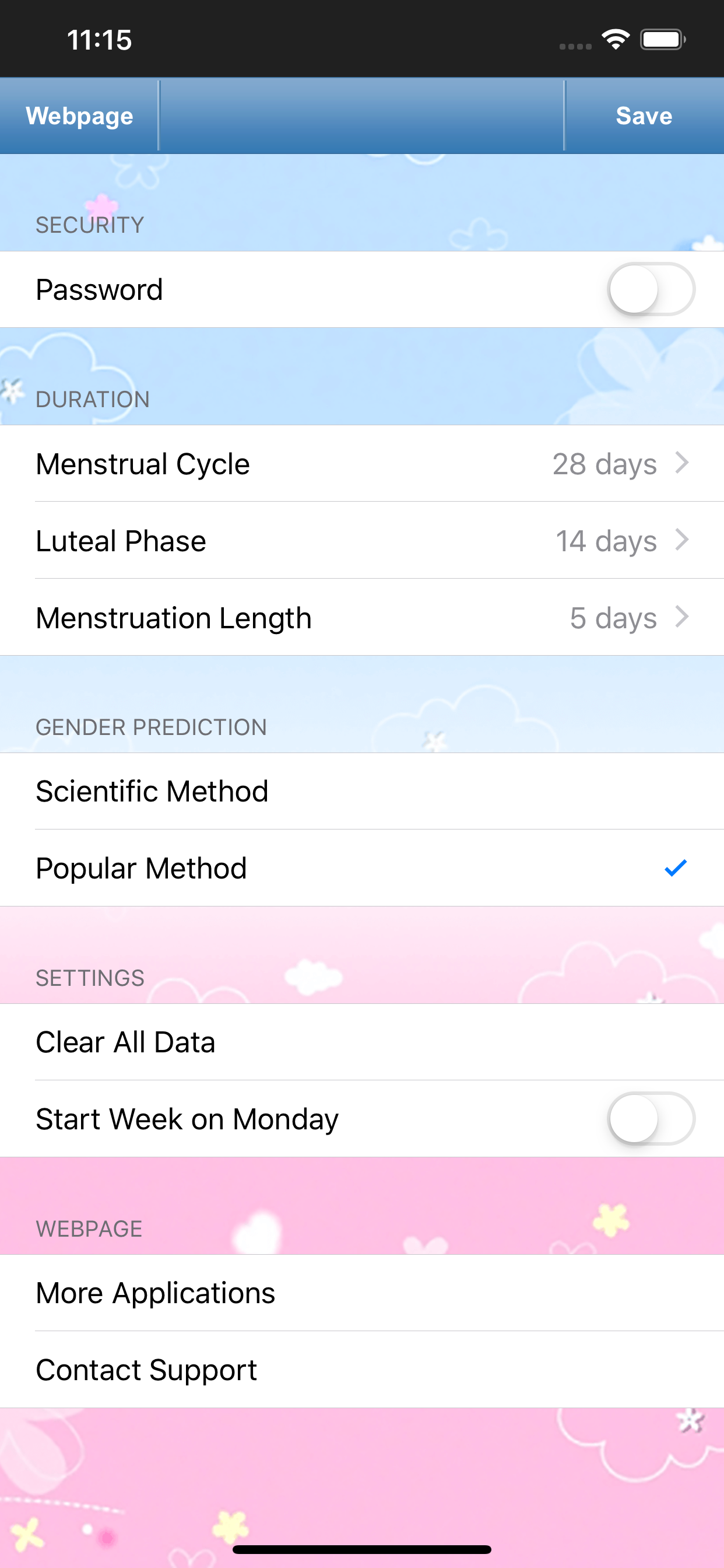Screen dimensions: 724x1568
Task: Change the Luteal Phase length
Action: 362,541
